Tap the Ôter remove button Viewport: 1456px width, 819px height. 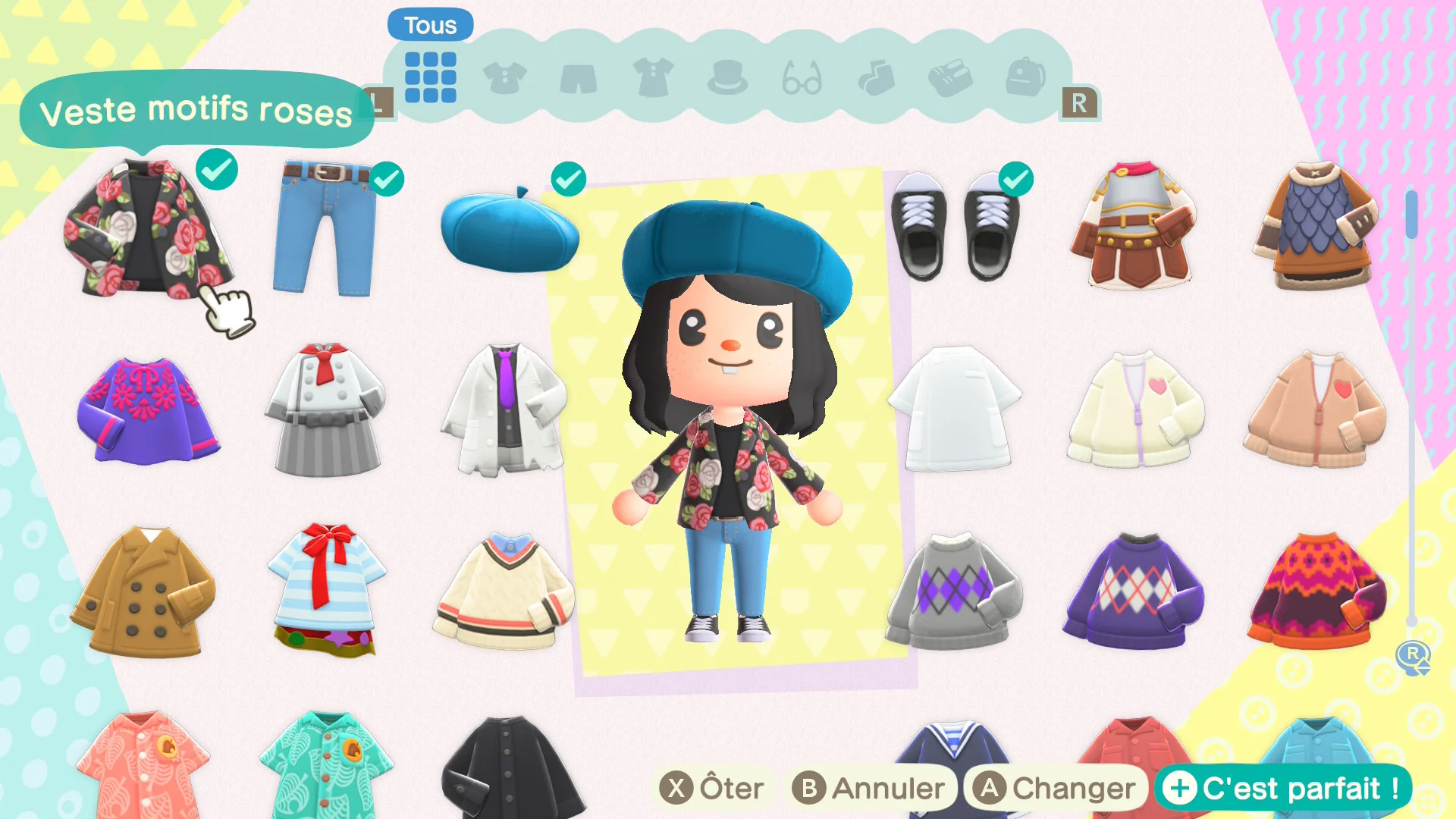coord(711,789)
